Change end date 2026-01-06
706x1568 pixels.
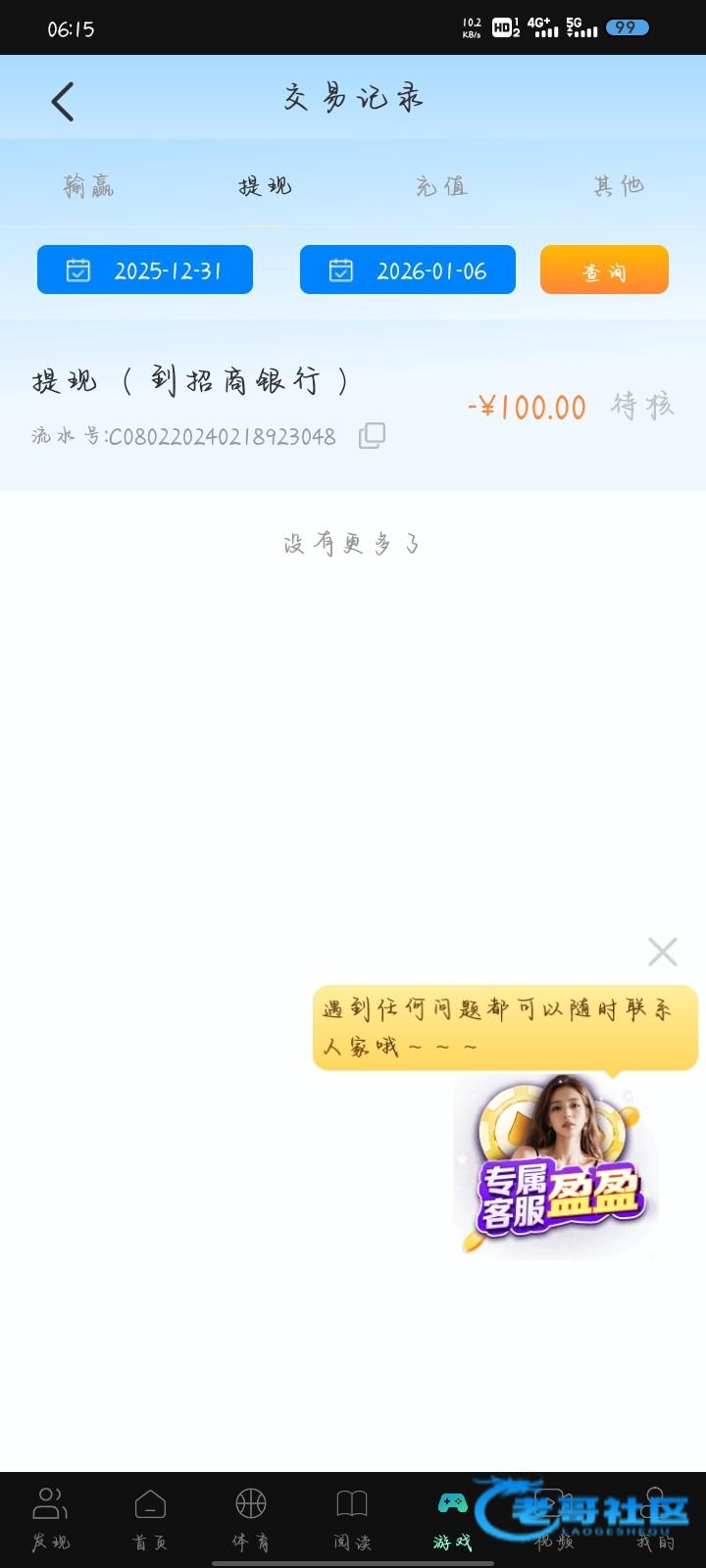[408, 270]
